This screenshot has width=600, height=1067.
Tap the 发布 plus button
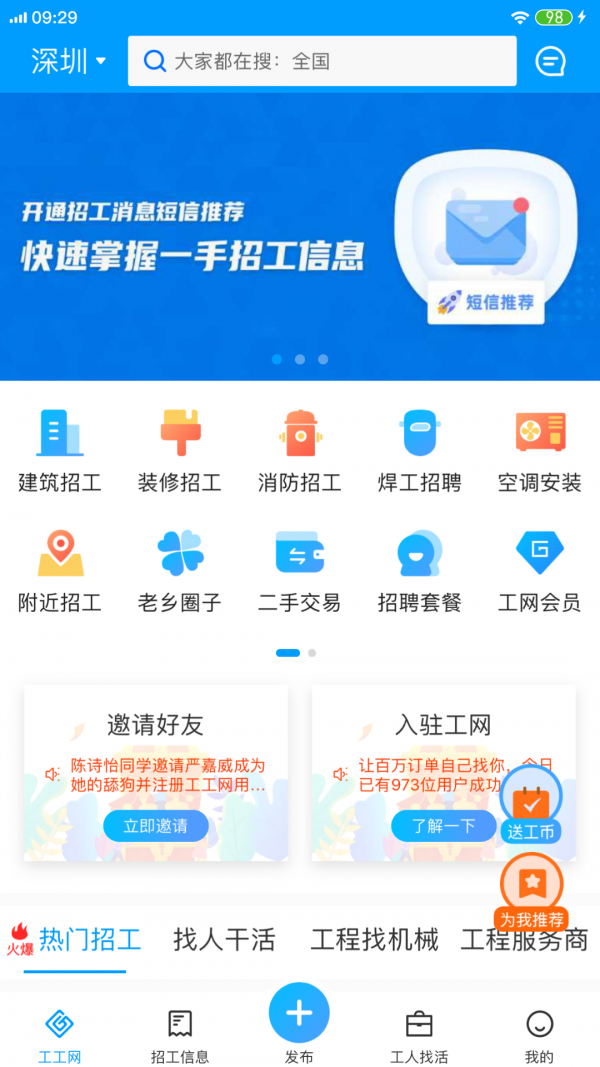299,1014
